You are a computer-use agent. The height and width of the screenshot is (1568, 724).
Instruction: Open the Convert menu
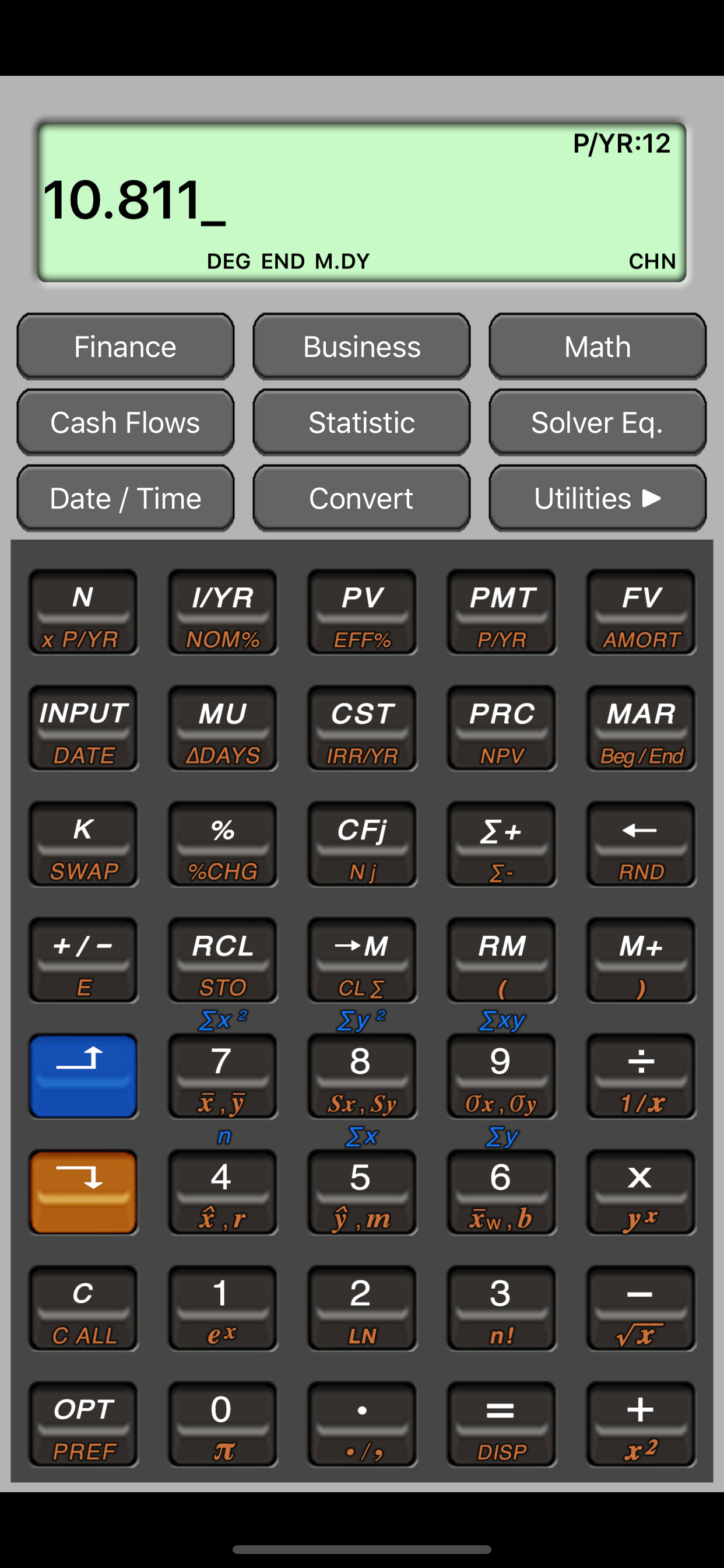coord(361,499)
